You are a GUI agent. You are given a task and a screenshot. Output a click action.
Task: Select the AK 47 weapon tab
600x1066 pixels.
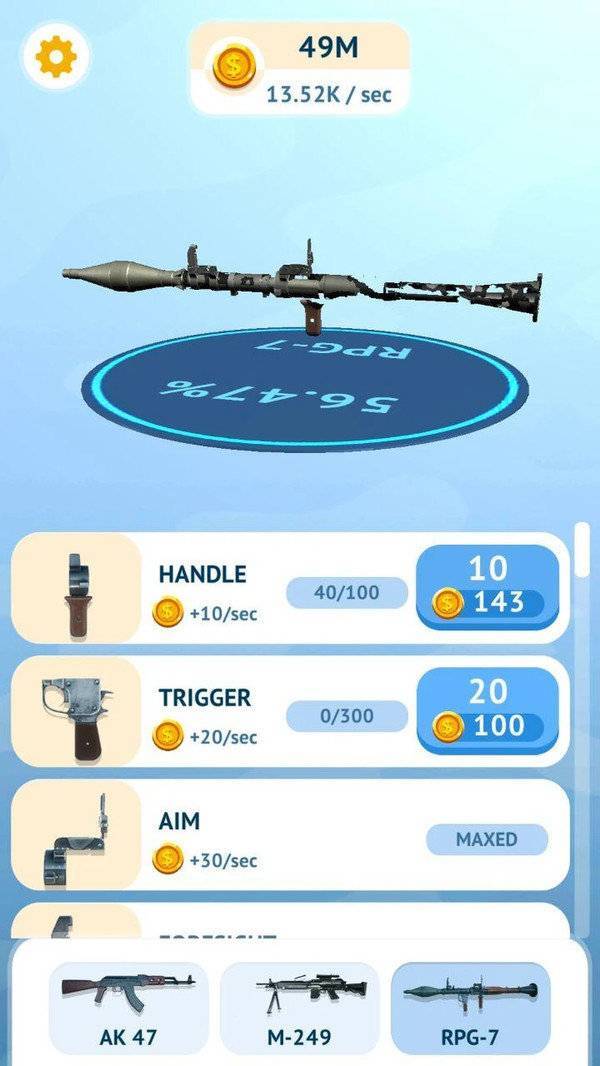(x=128, y=1007)
